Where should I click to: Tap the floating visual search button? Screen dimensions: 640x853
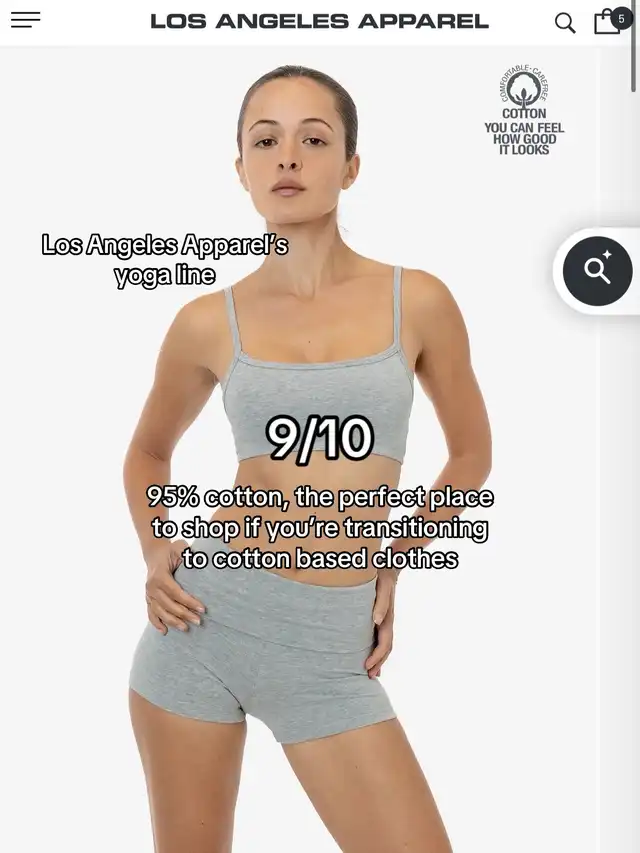coord(597,271)
